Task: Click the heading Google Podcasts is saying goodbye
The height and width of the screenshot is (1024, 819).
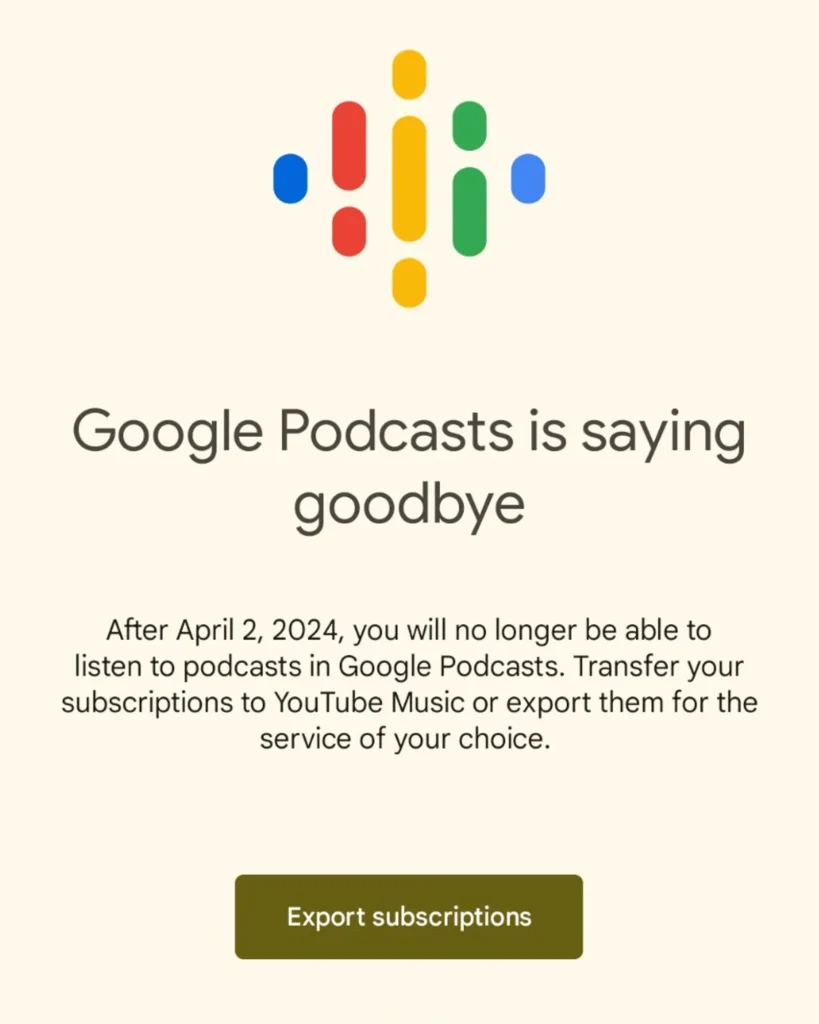Action: coord(409,465)
